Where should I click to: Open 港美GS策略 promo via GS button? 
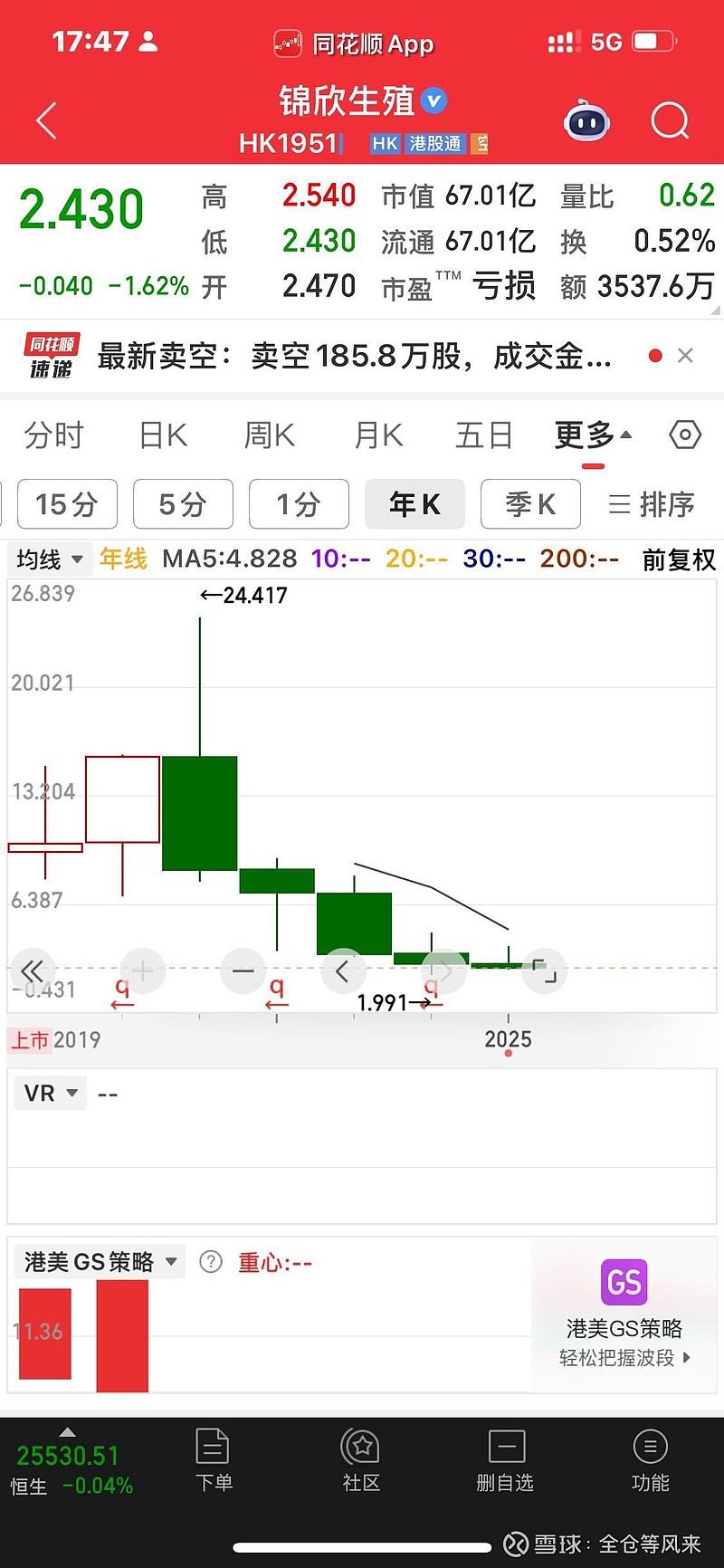[x=623, y=1282]
